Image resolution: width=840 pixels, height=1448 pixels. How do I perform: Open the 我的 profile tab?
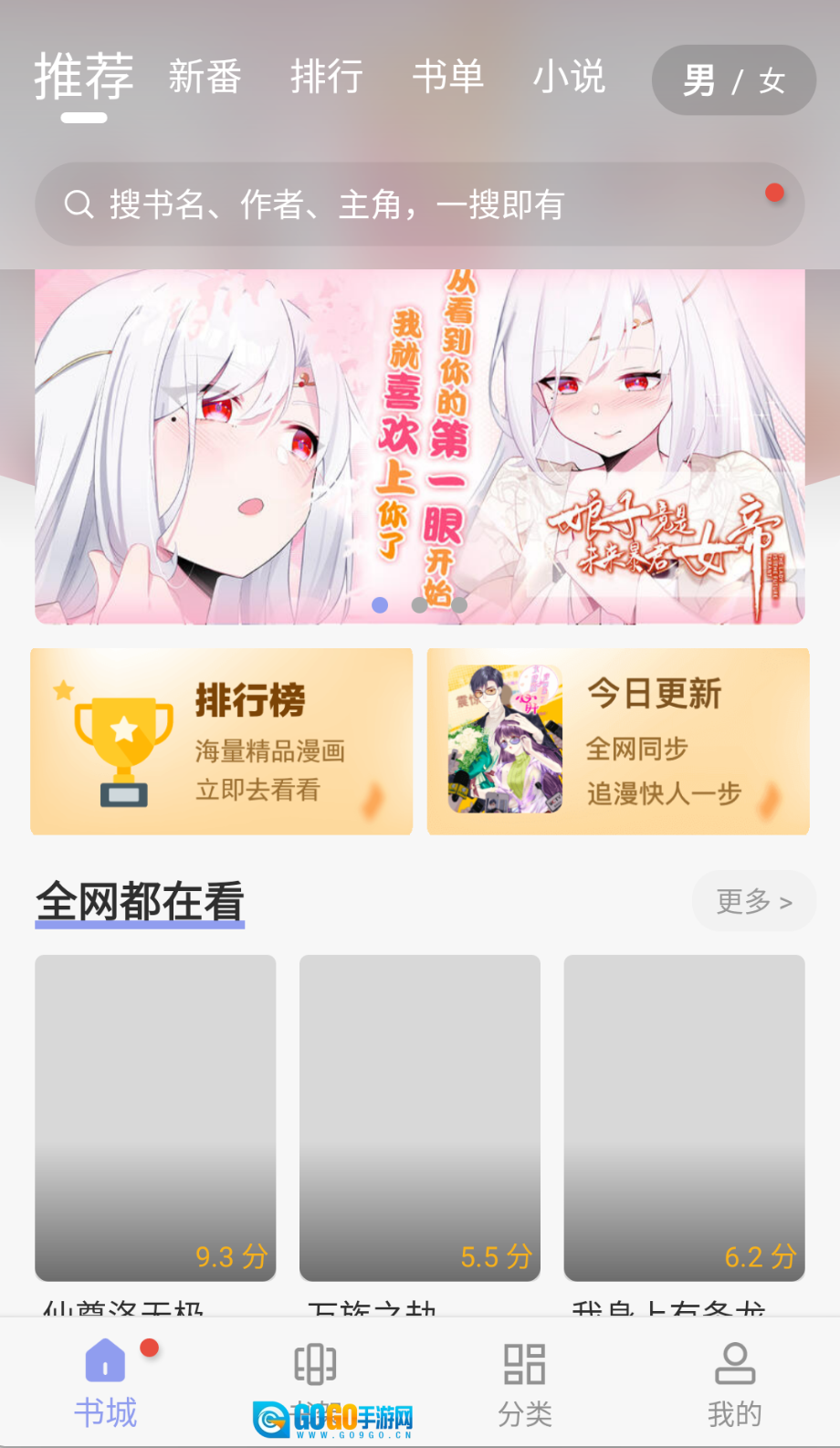point(734,1383)
